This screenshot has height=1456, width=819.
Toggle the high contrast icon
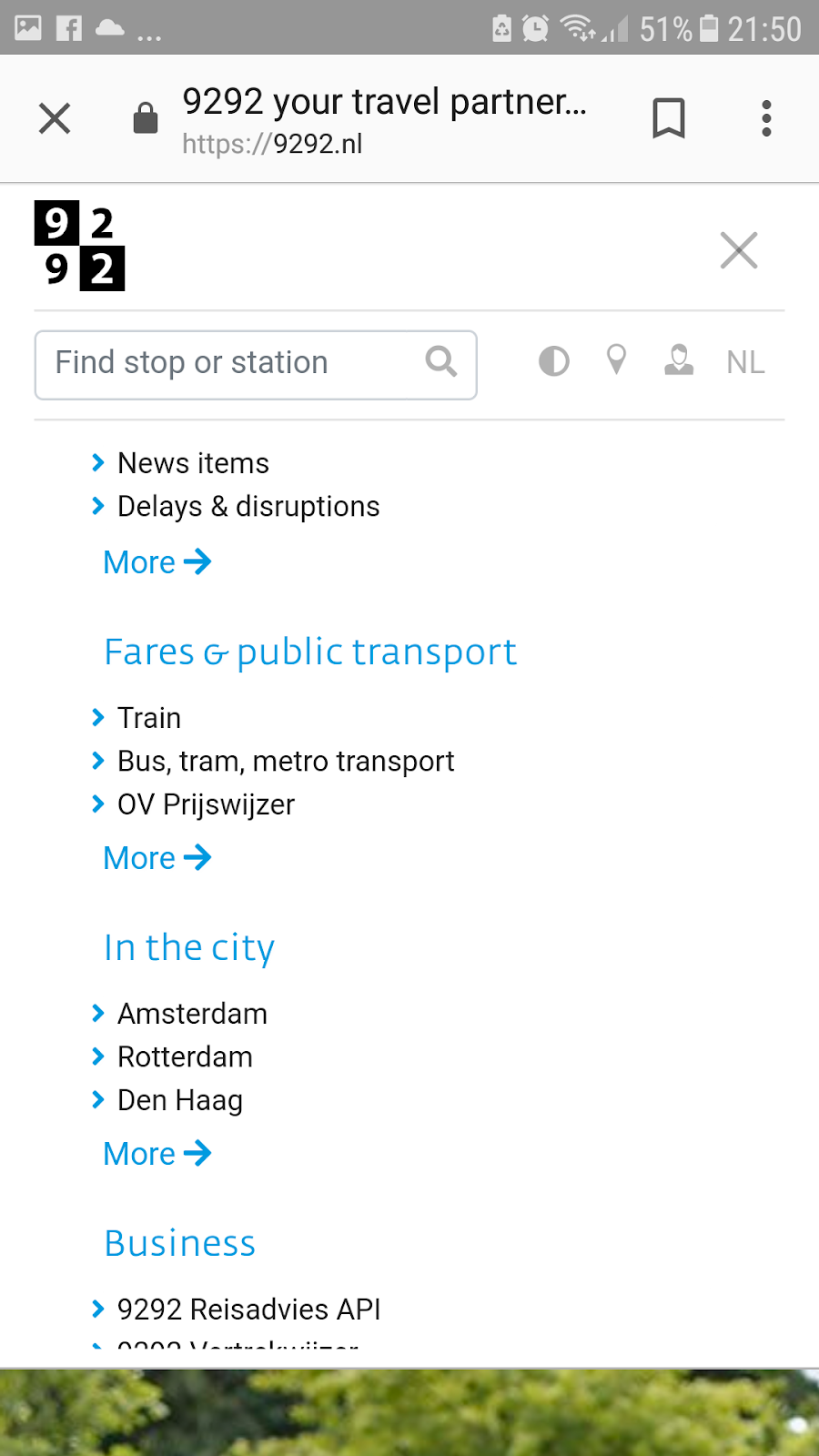click(553, 362)
